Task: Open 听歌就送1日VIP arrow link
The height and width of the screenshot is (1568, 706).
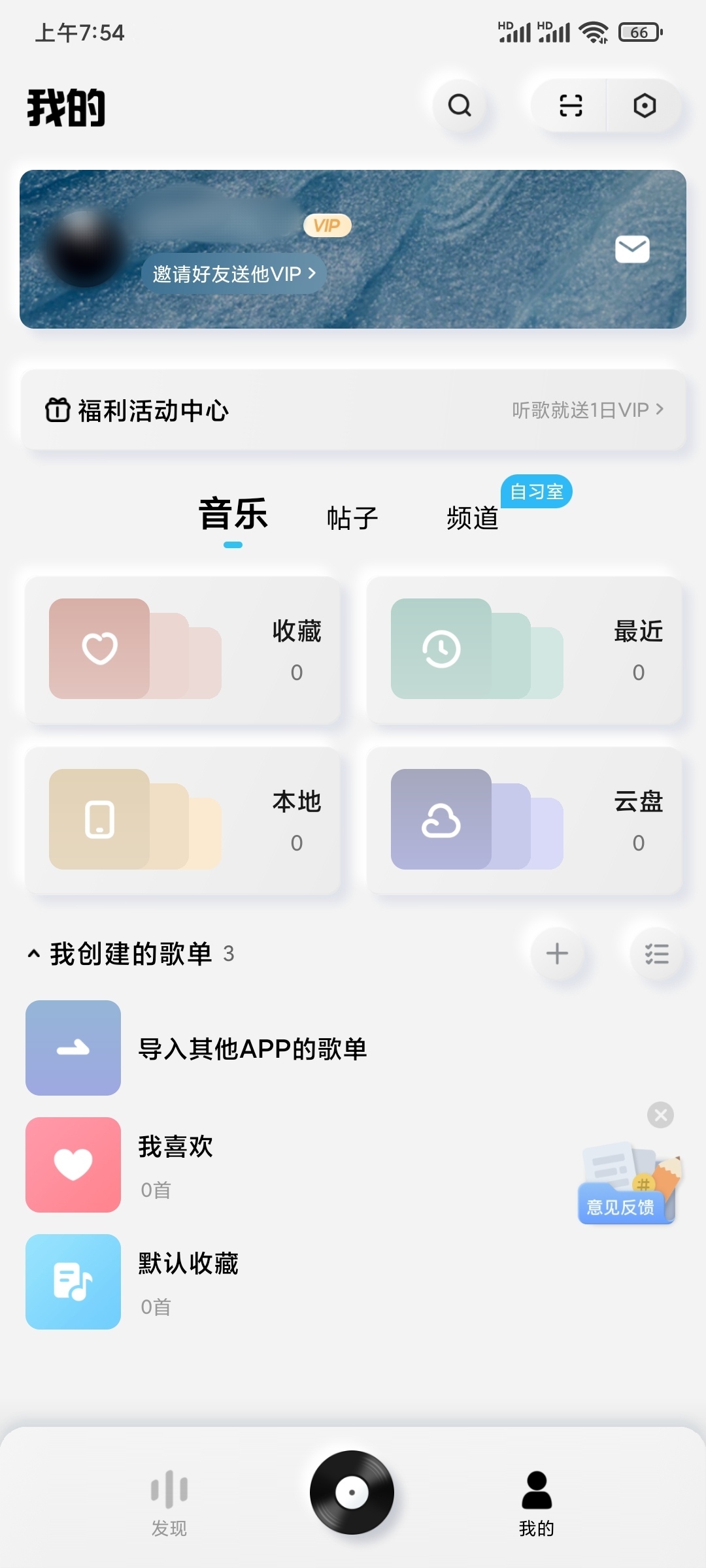Action: pos(586,410)
